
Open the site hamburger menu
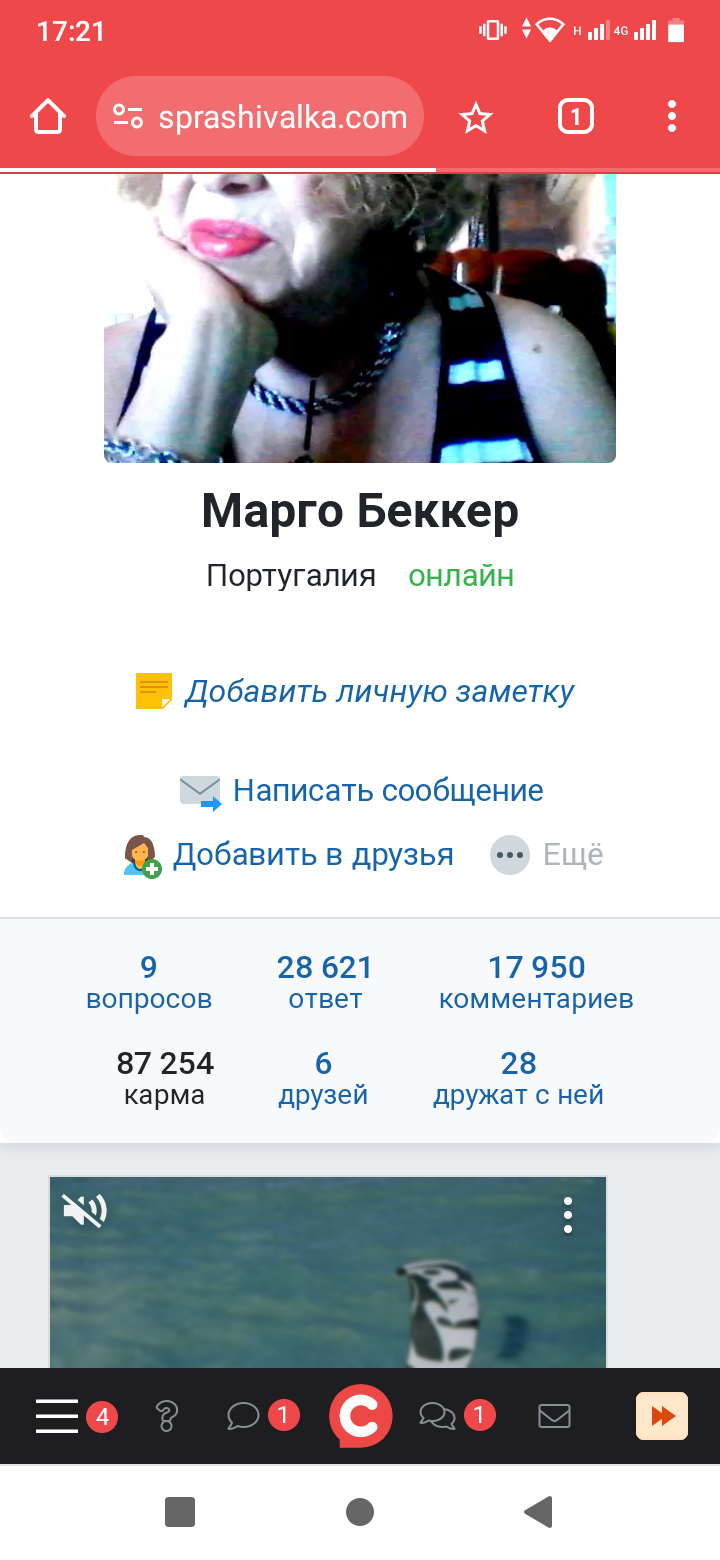(x=57, y=1416)
